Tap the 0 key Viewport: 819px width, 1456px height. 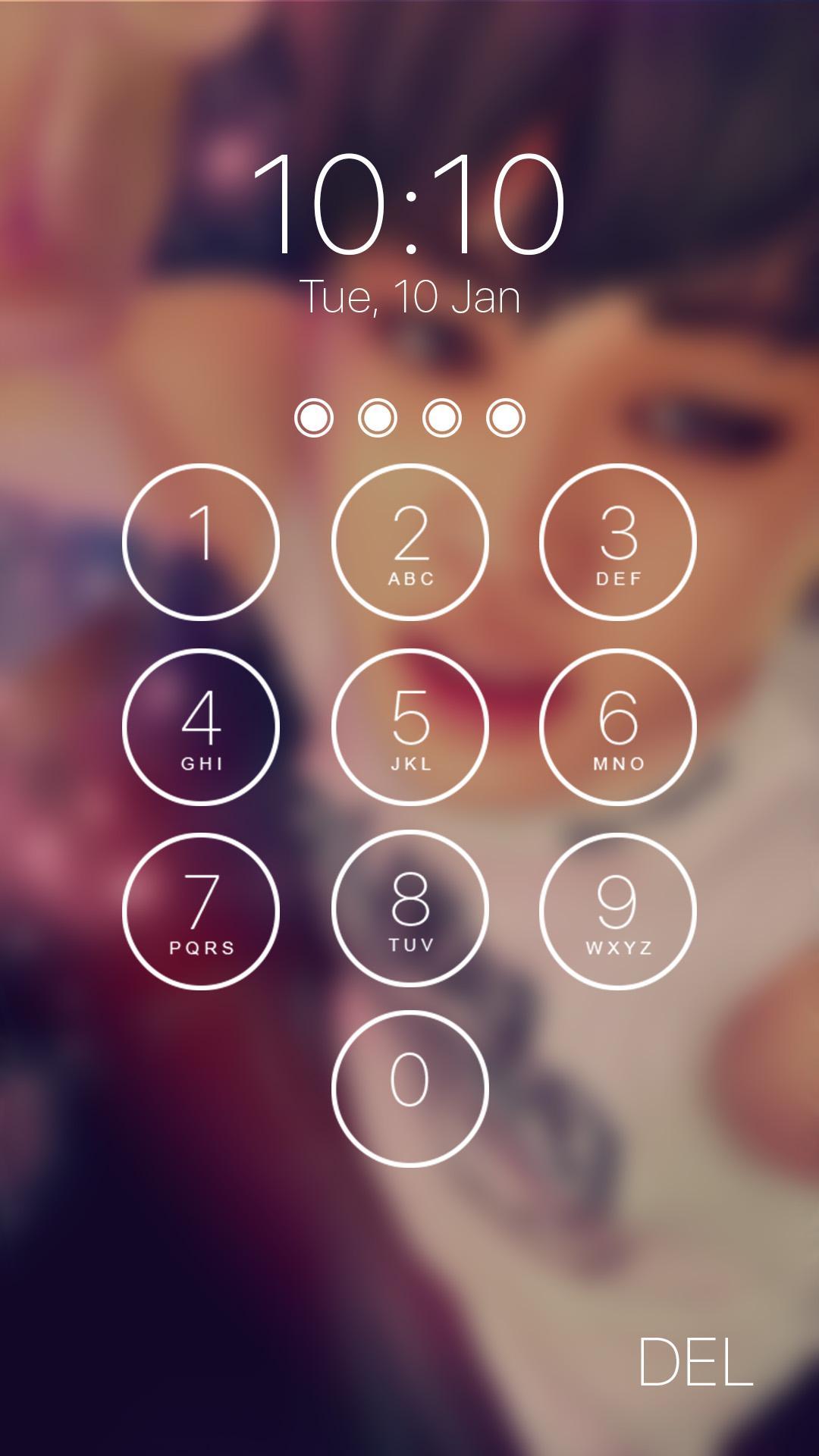coord(410,1088)
